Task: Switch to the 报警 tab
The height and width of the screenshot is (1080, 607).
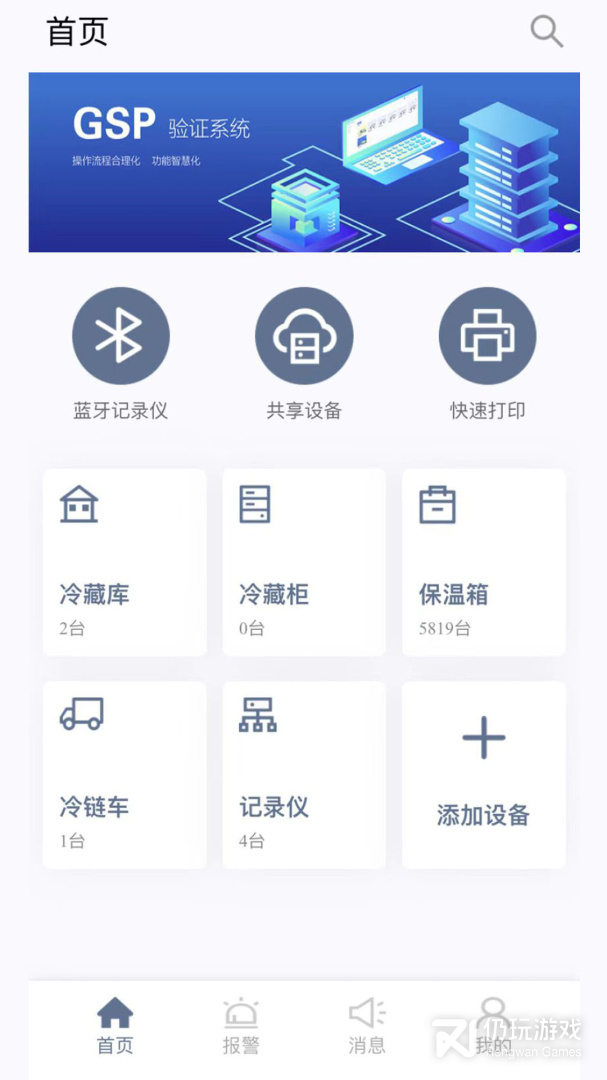Action: 241,1026
